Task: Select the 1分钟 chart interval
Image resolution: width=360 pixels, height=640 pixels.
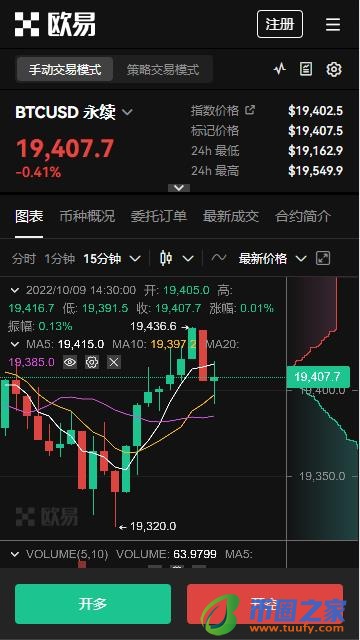Action: [x=60, y=258]
